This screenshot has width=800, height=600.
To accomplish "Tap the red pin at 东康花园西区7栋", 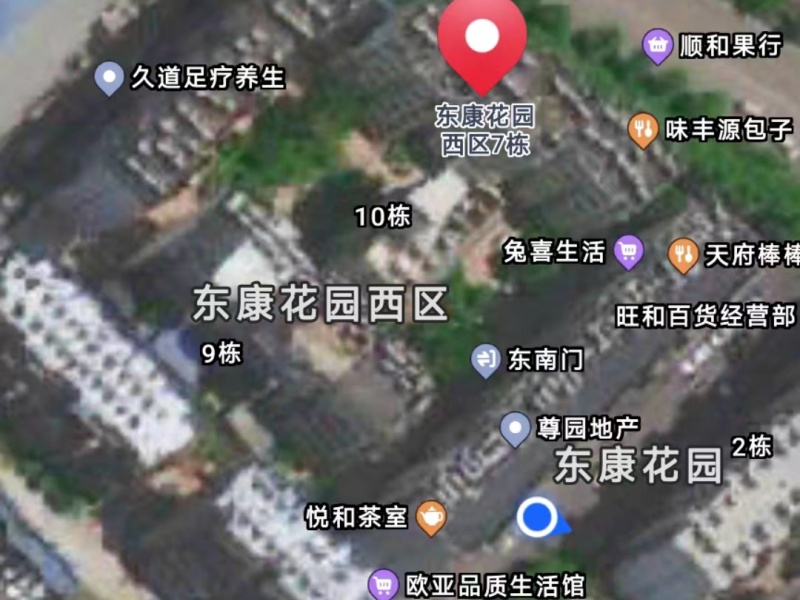I will click(x=482, y=40).
